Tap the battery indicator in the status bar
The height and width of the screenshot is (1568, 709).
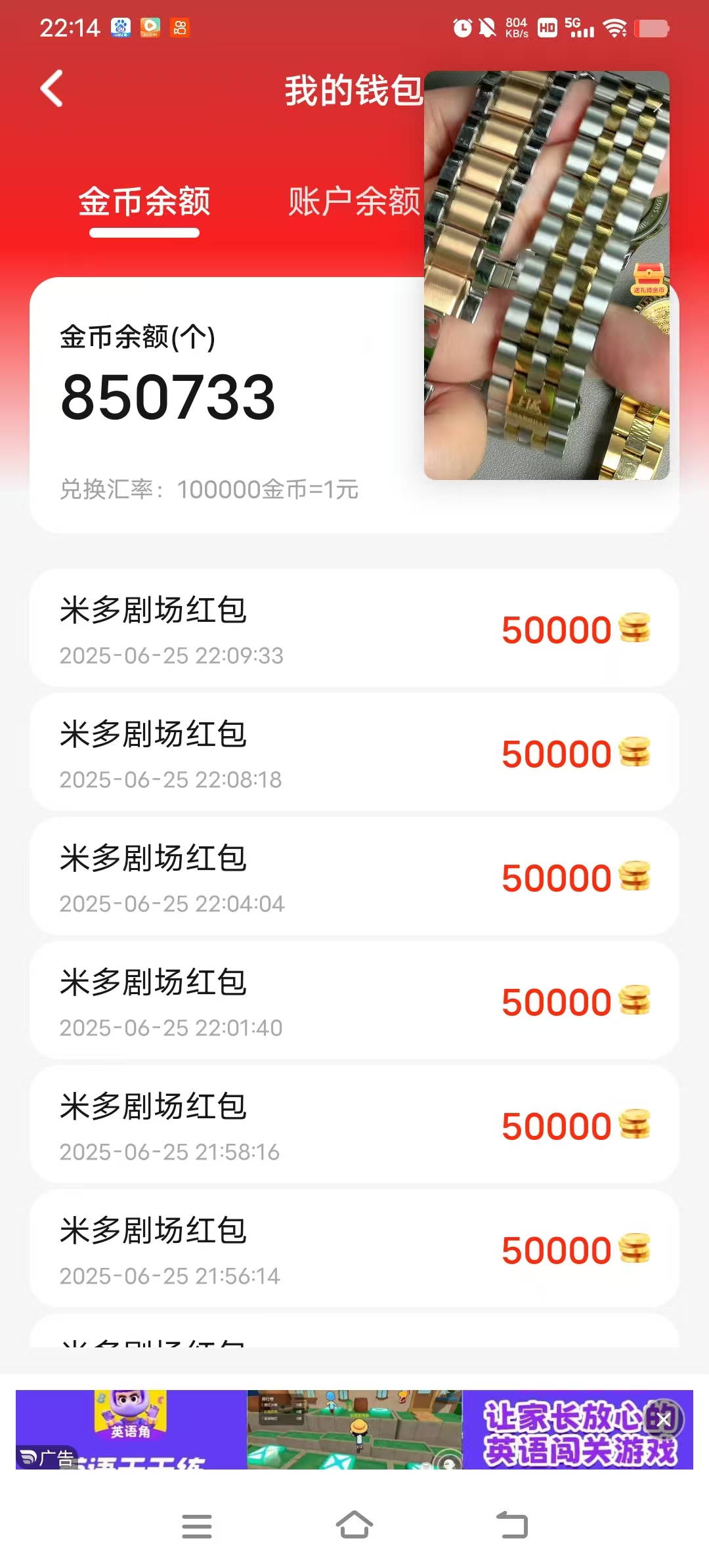650,28
